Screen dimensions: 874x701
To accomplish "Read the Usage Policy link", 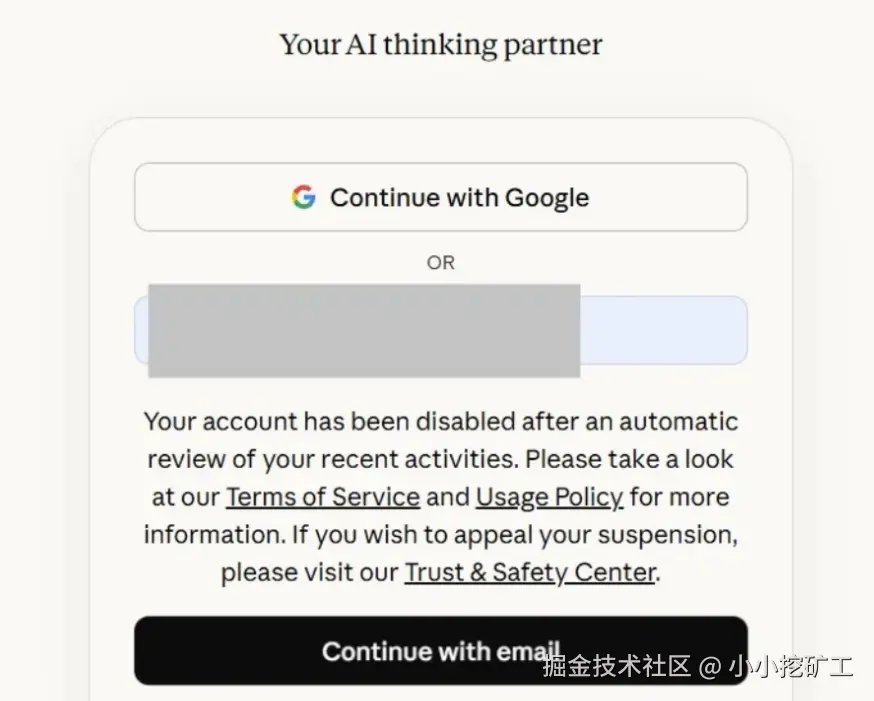I will (x=549, y=497).
